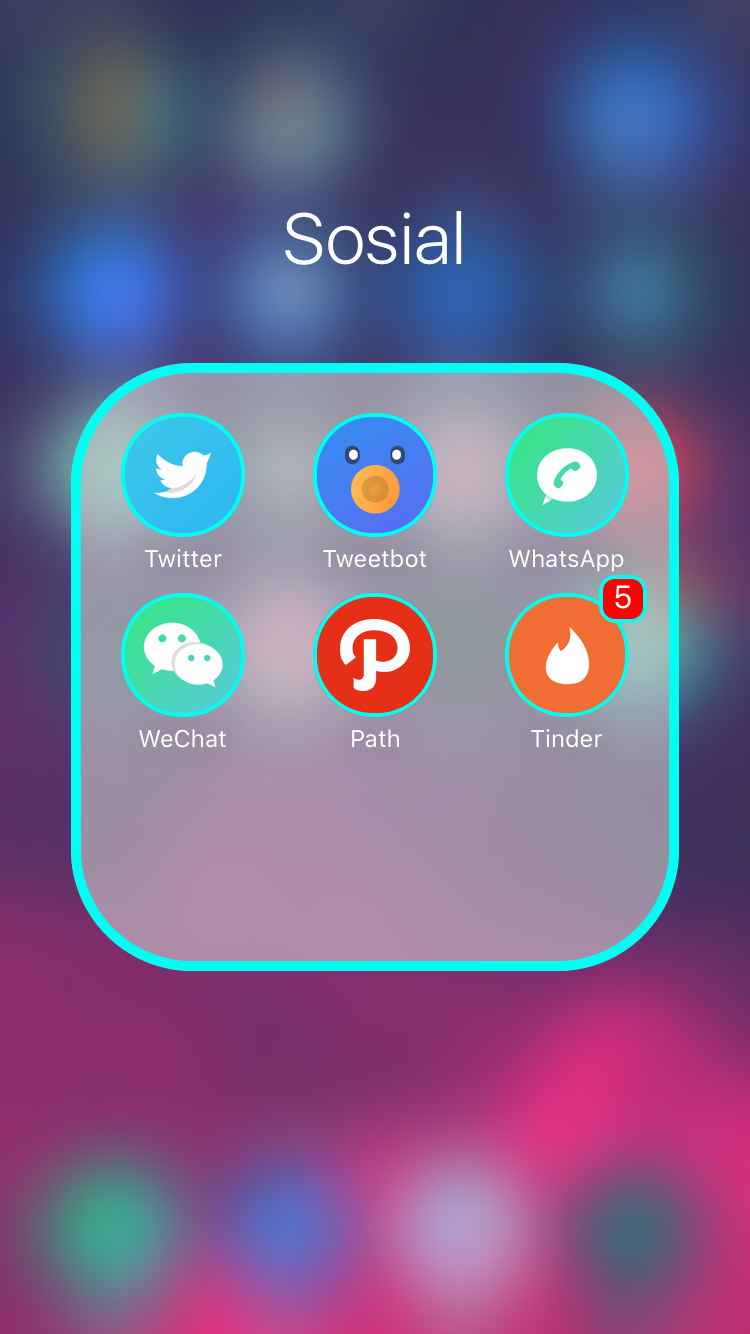Open the Twitter app
The height and width of the screenshot is (1334, 750).
183,475
